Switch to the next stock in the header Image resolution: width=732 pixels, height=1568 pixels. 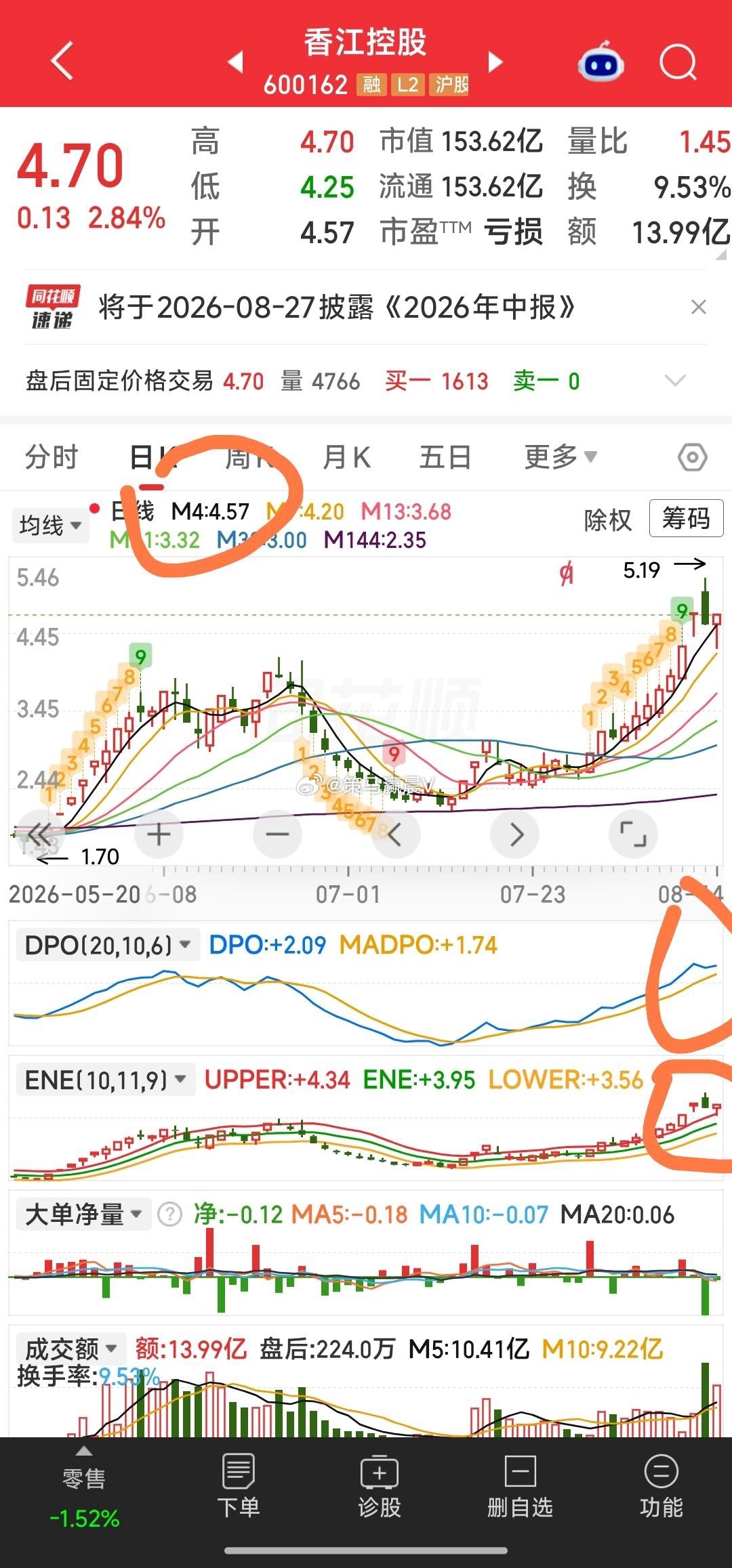(x=495, y=62)
